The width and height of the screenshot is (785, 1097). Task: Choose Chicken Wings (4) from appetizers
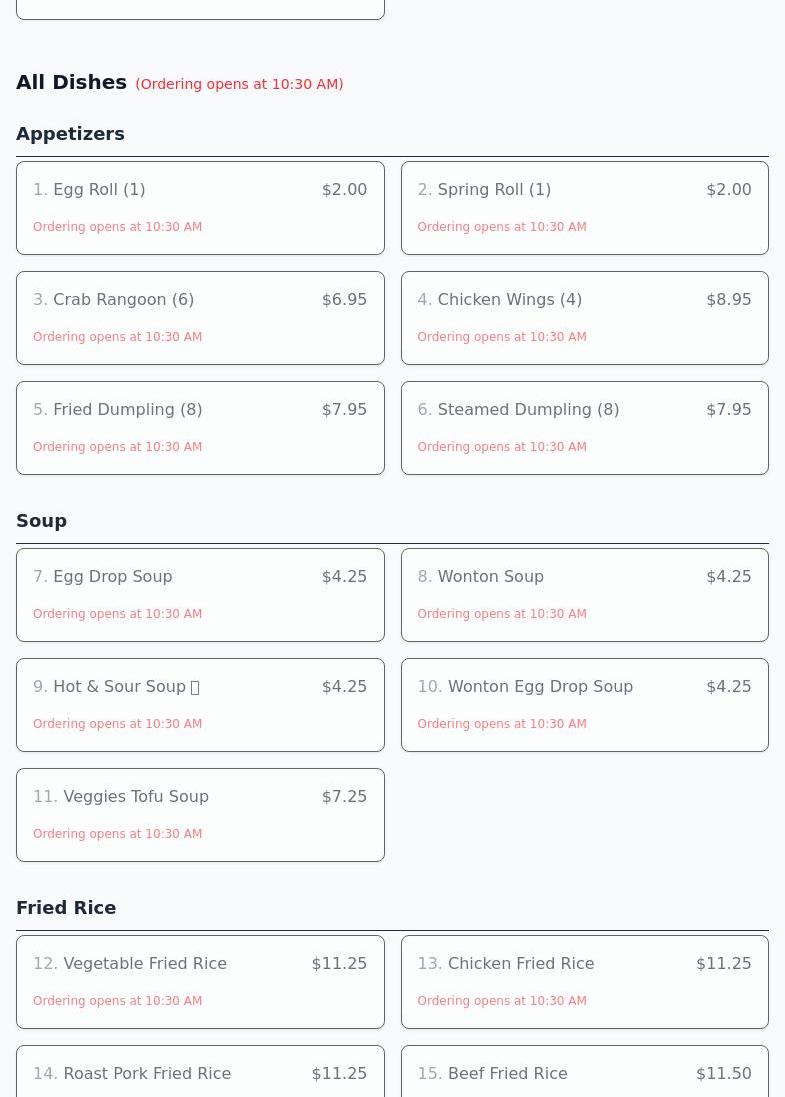(x=584, y=317)
